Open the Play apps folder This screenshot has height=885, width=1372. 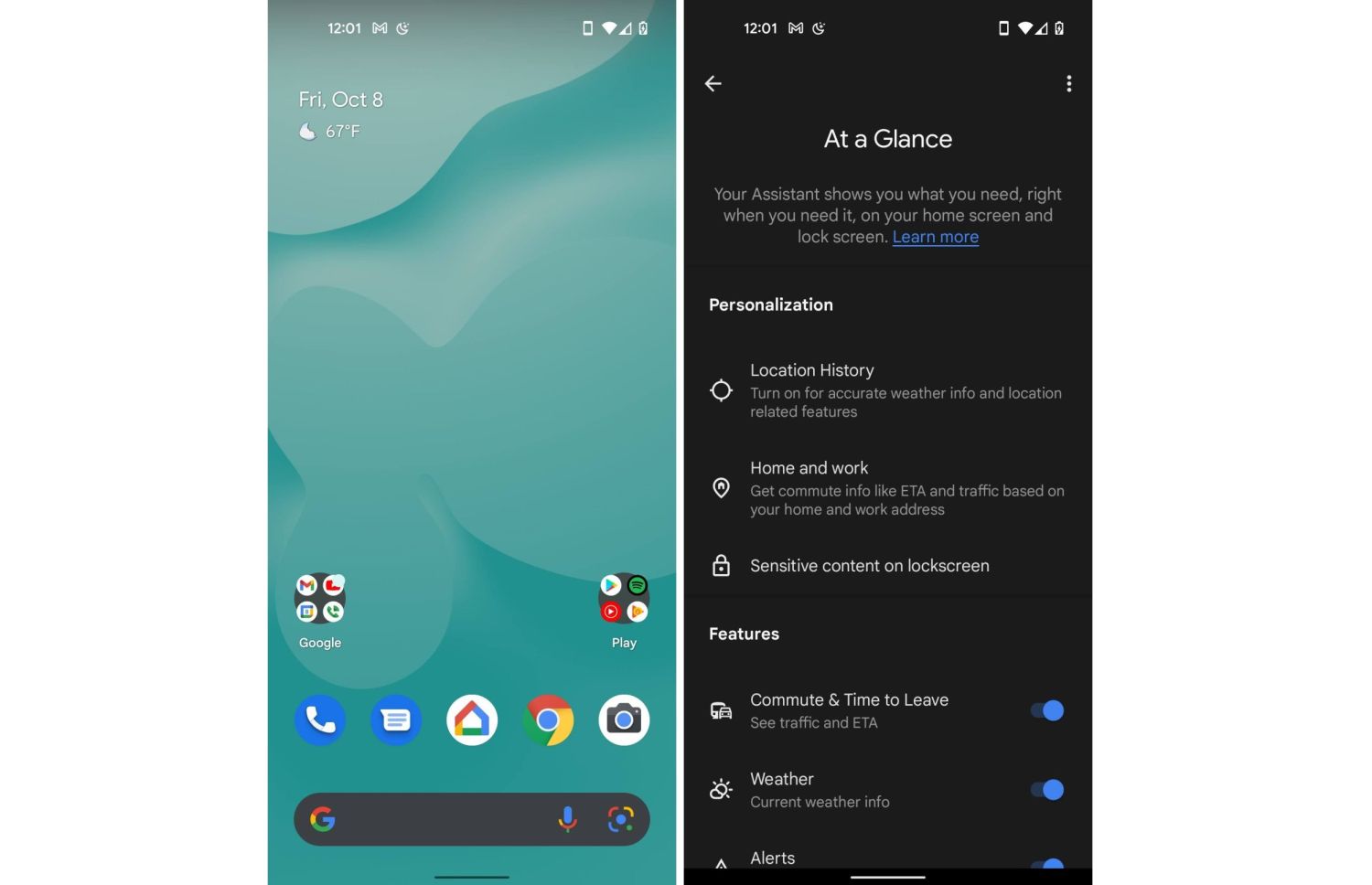click(x=624, y=600)
